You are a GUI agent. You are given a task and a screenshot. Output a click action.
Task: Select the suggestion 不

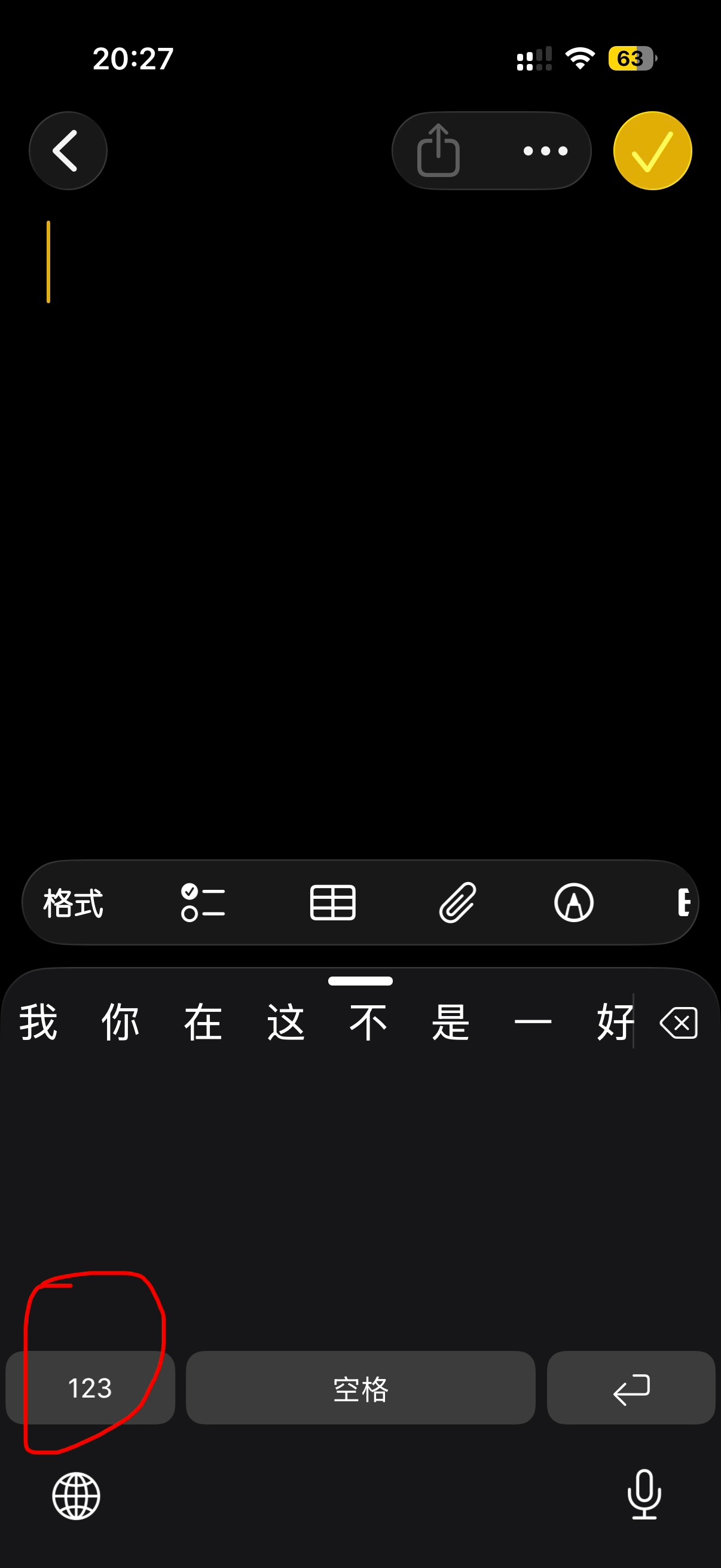click(368, 1023)
